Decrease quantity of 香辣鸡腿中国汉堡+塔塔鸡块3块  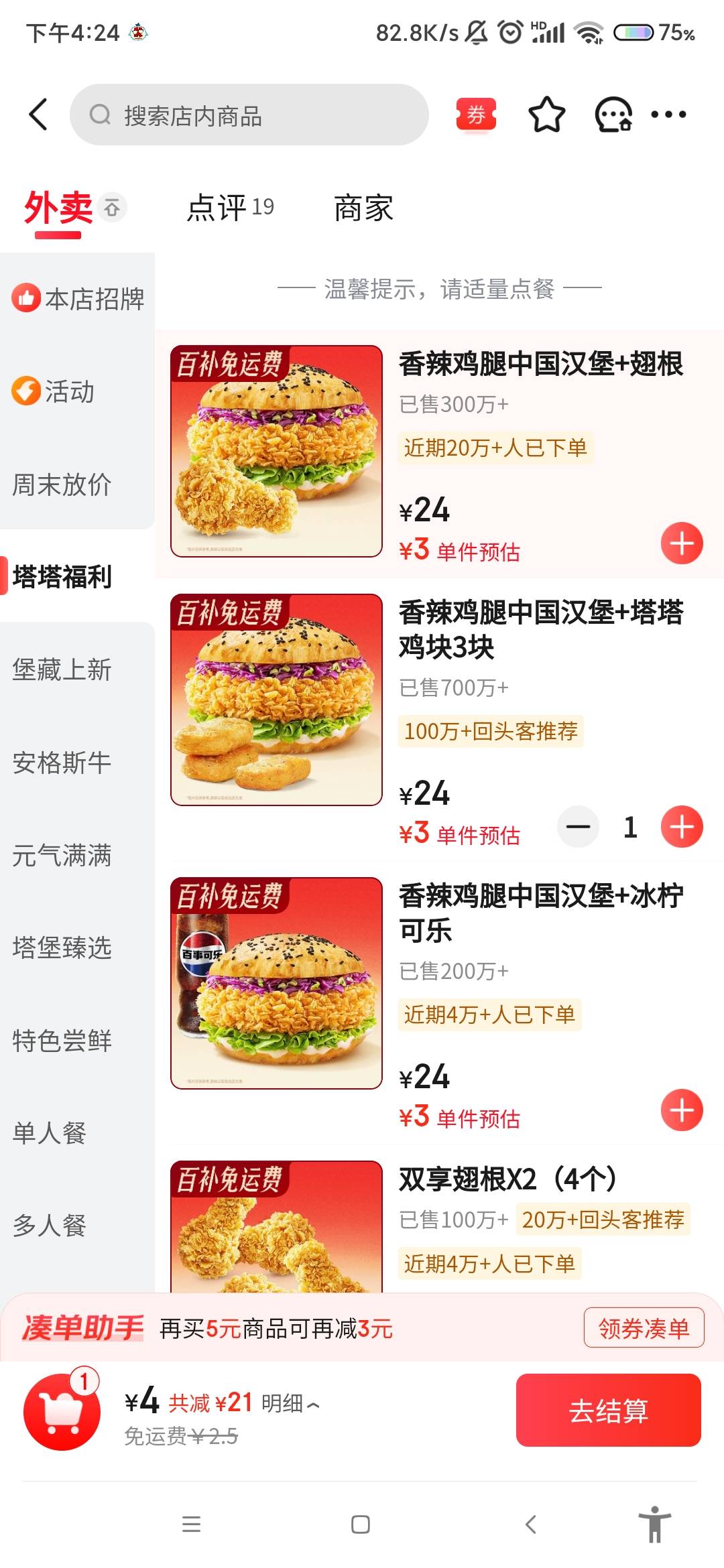click(578, 827)
